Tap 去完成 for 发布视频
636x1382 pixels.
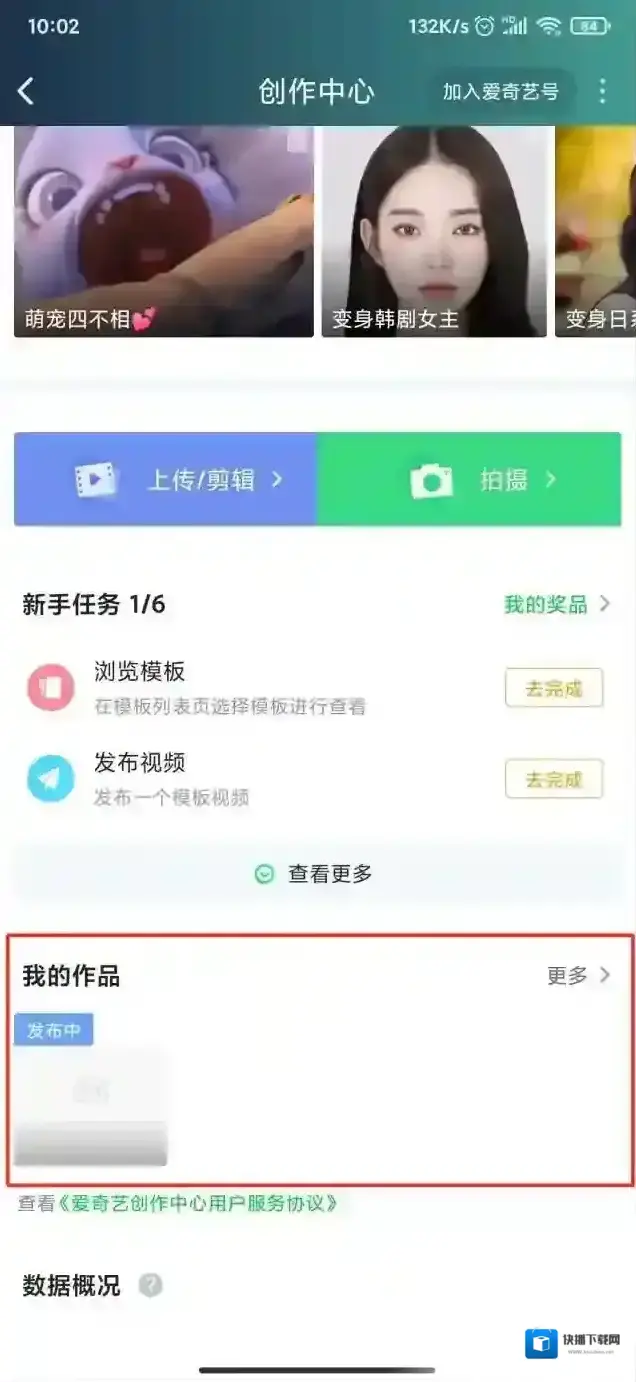click(x=554, y=779)
